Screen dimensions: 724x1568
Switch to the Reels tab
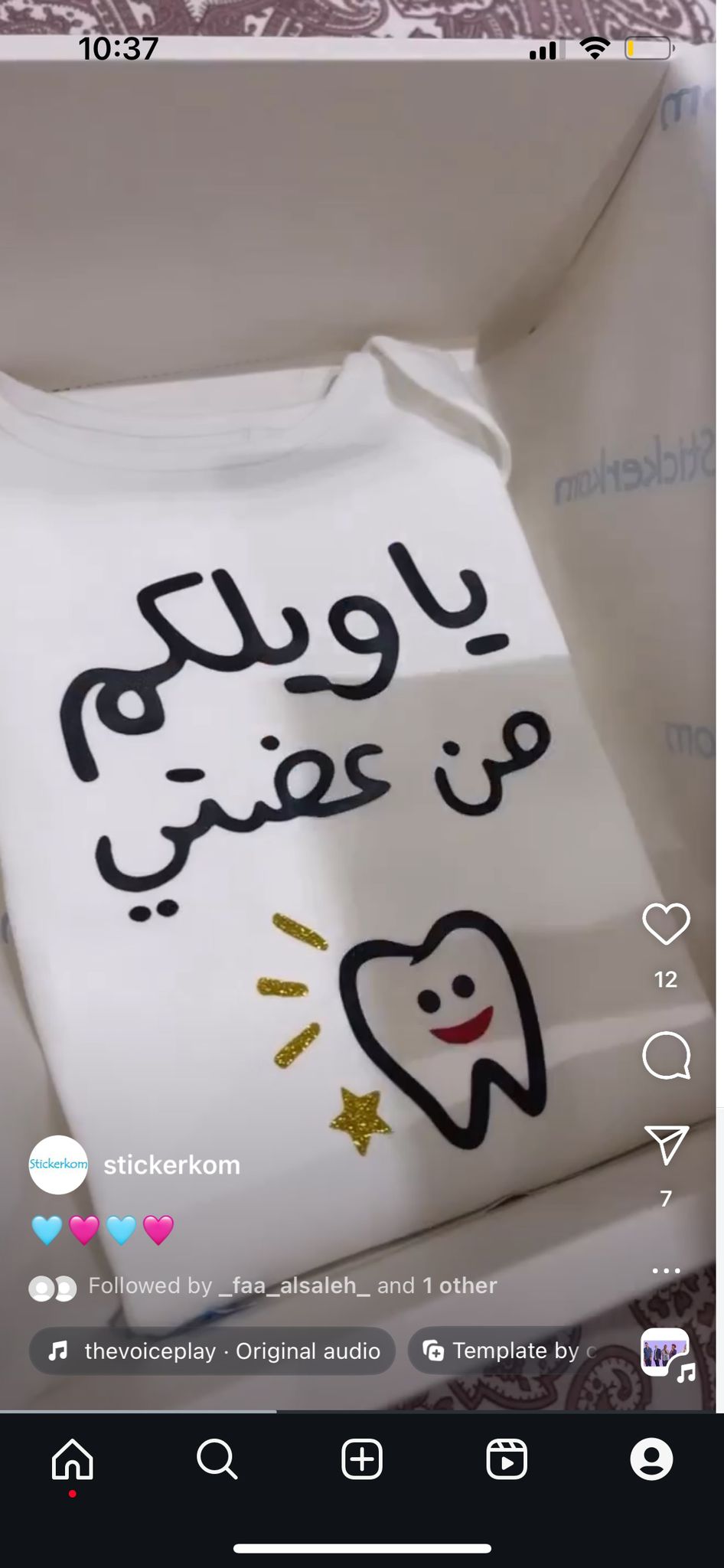(x=507, y=1459)
